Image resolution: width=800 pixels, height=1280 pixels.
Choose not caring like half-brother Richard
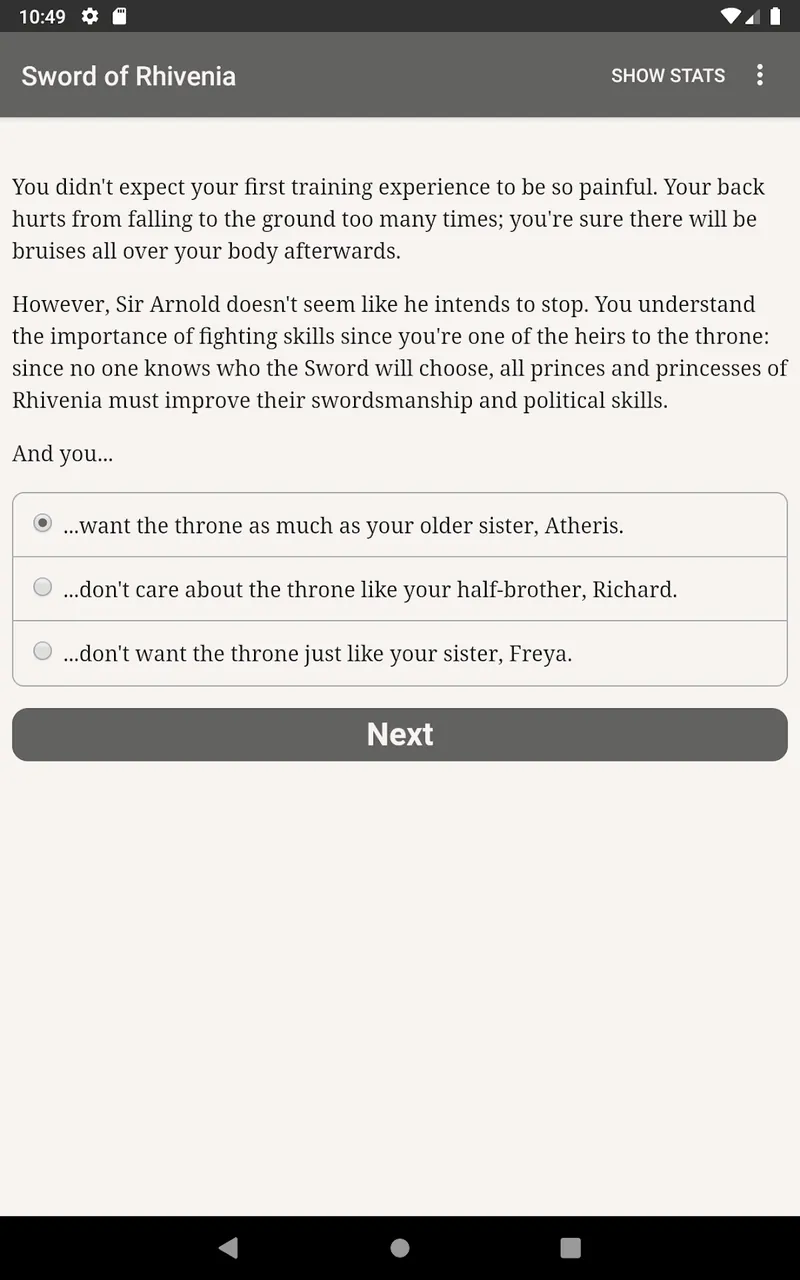coord(400,589)
